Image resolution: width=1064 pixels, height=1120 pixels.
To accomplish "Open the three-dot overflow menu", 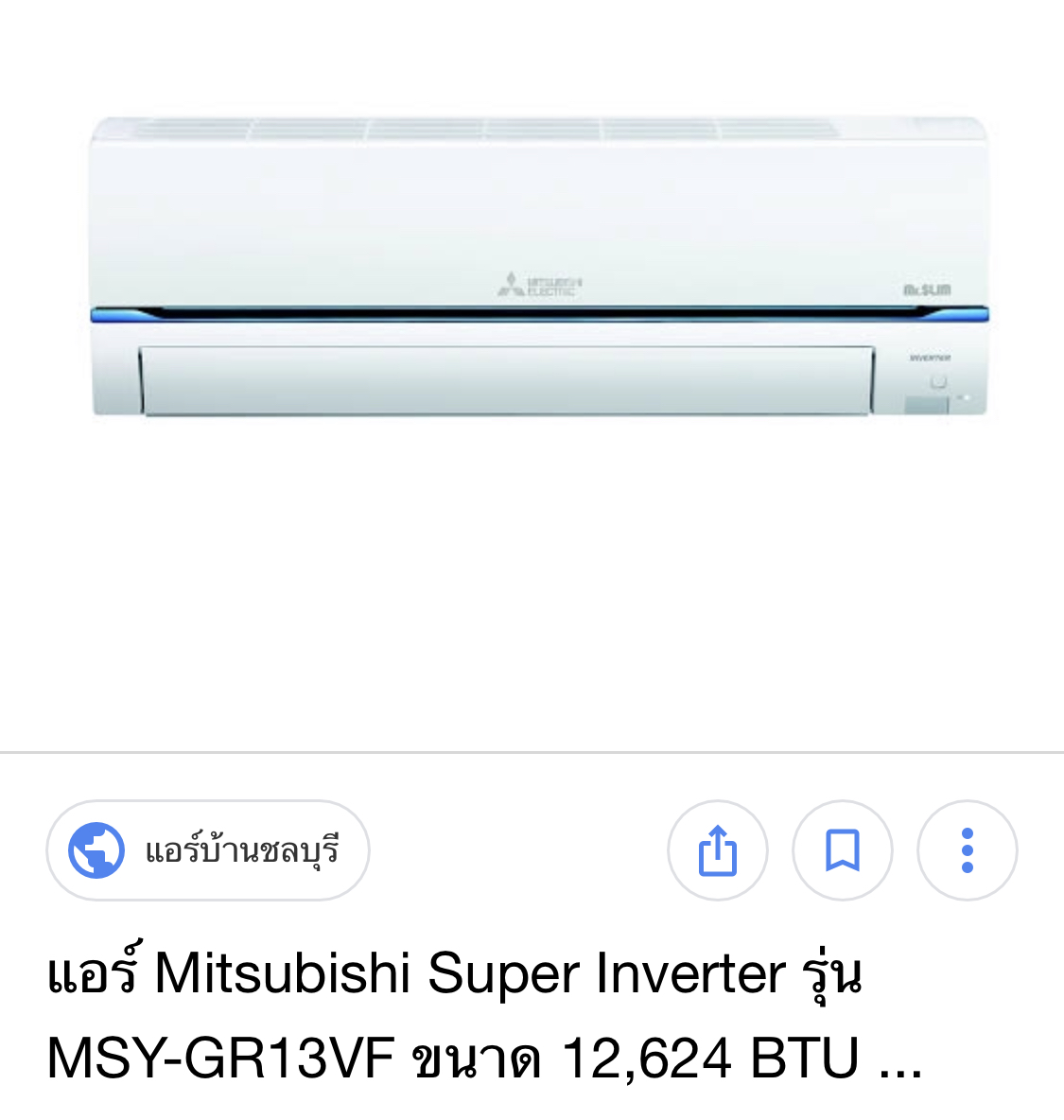I will click(x=967, y=850).
